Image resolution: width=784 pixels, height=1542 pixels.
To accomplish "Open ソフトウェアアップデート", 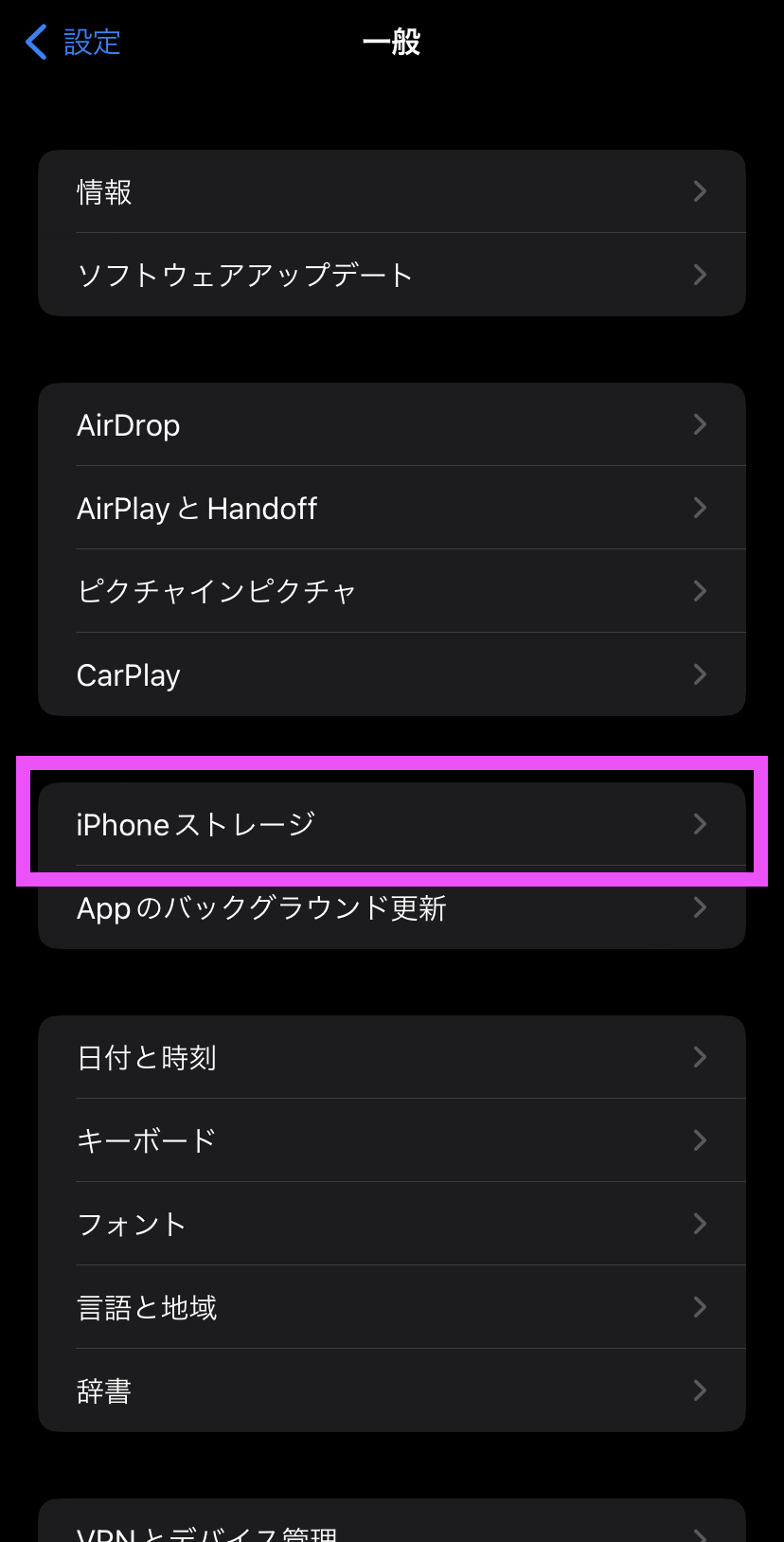I will [391, 275].
